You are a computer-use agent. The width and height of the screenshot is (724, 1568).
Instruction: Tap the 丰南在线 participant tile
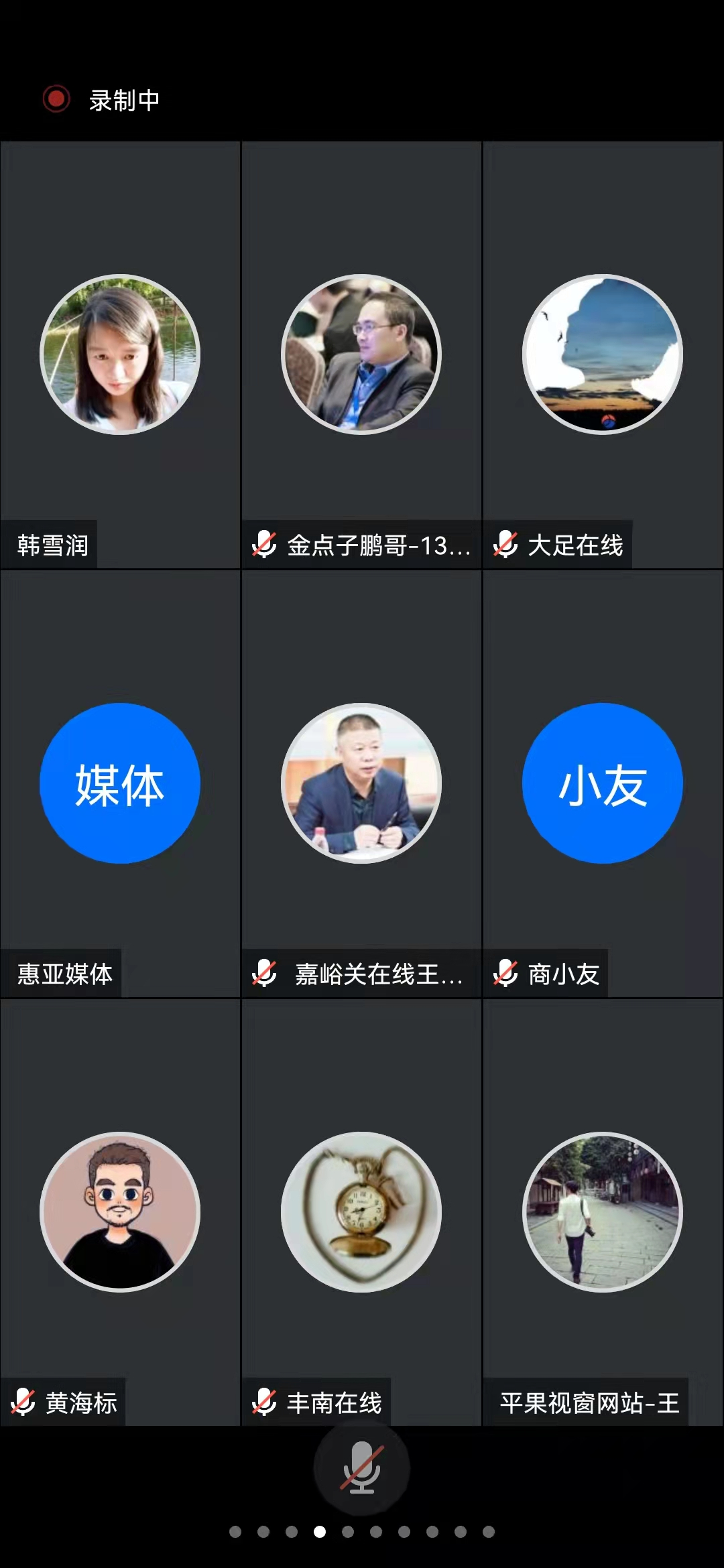361,1212
